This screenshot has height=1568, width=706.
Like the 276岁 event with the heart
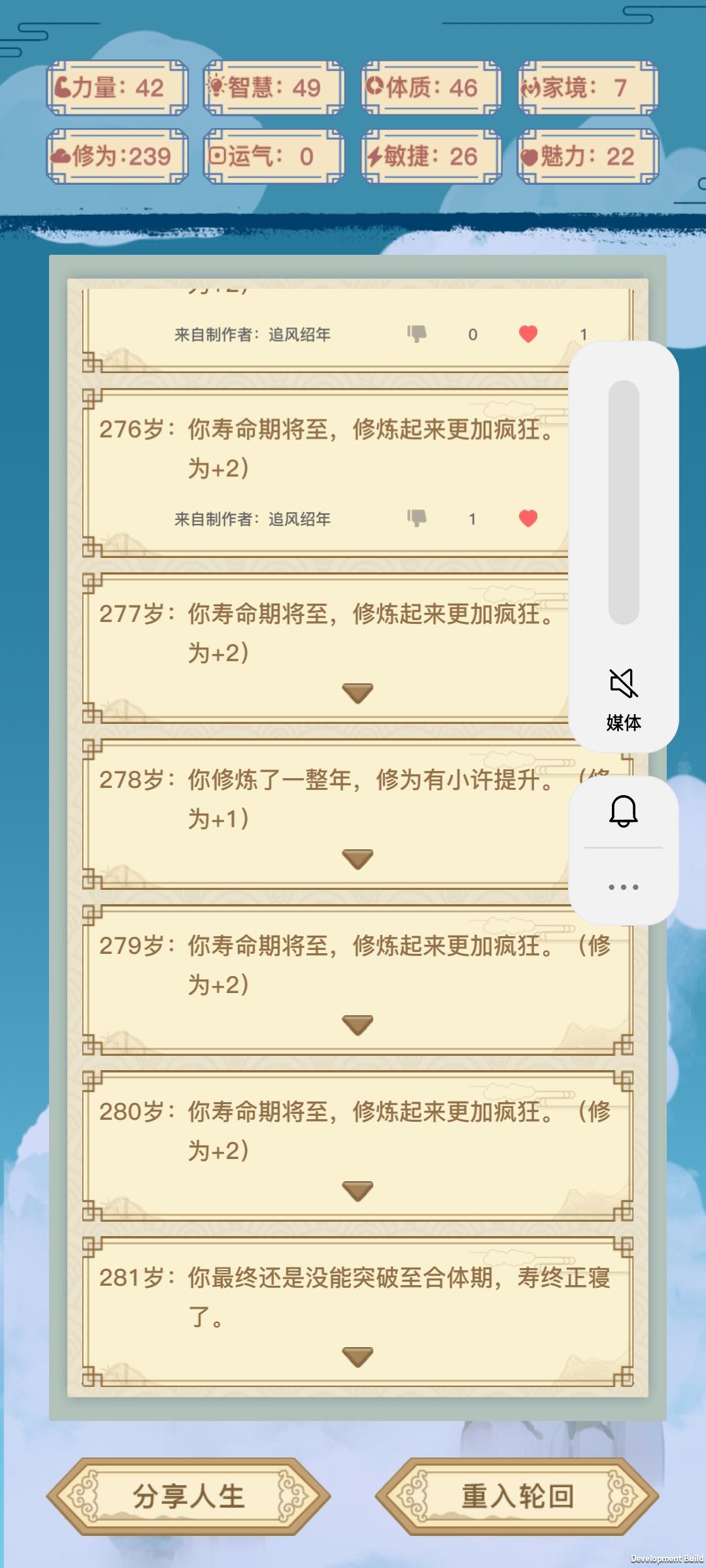(528, 519)
